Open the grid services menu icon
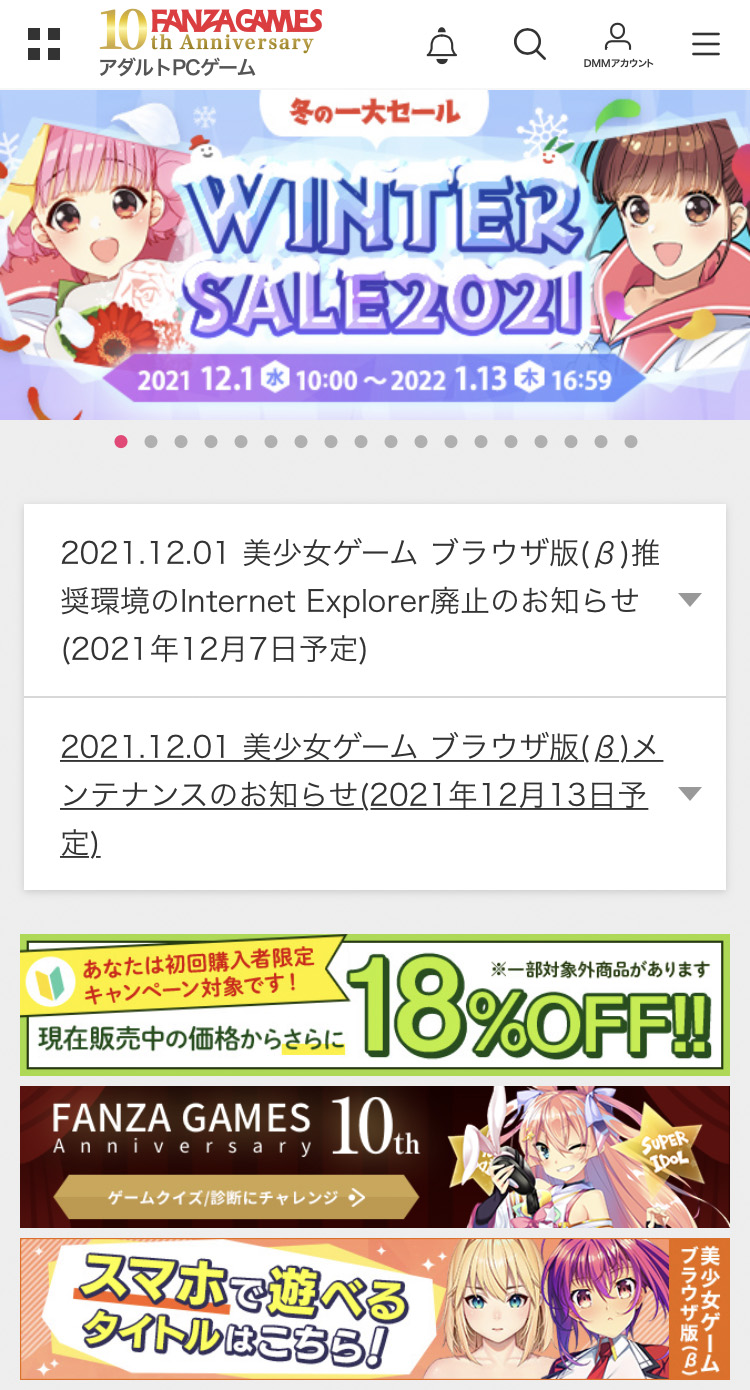Image resolution: width=750 pixels, height=1390 pixels. coord(44,44)
